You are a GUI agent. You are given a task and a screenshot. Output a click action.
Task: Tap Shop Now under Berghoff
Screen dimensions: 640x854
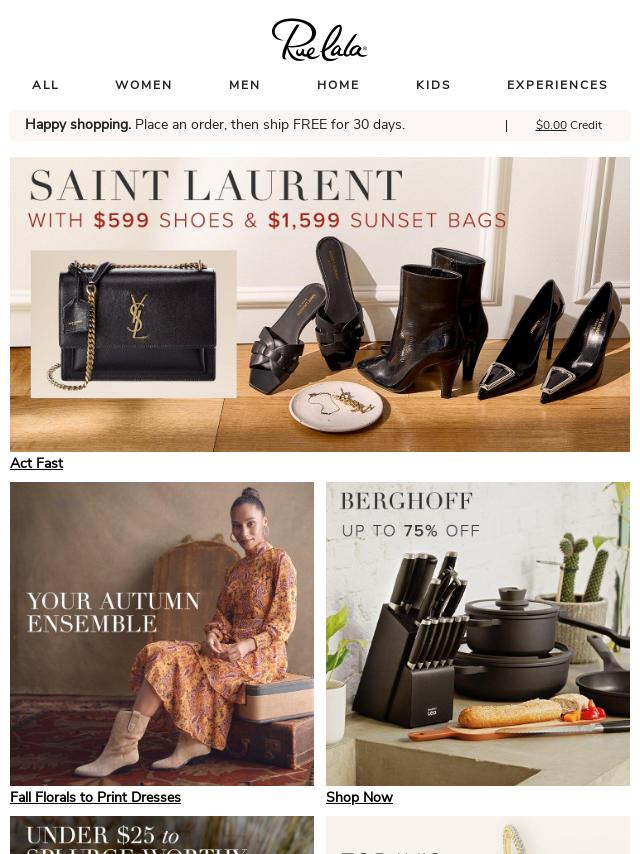pos(359,797)
